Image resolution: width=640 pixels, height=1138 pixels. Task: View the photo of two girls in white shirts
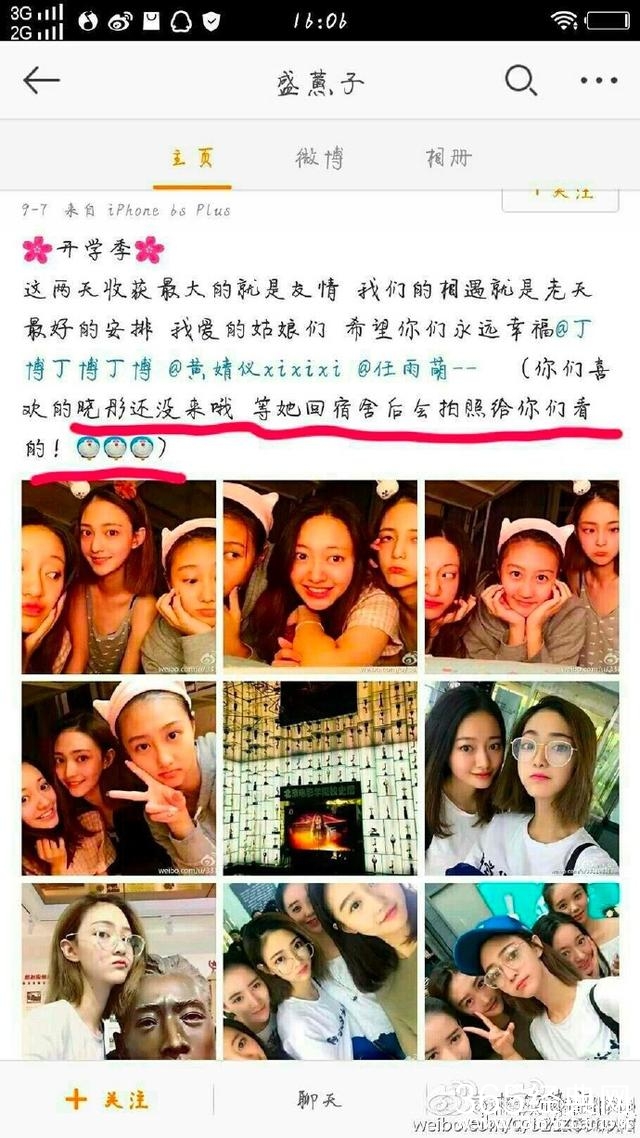click(x=522, y=778)
